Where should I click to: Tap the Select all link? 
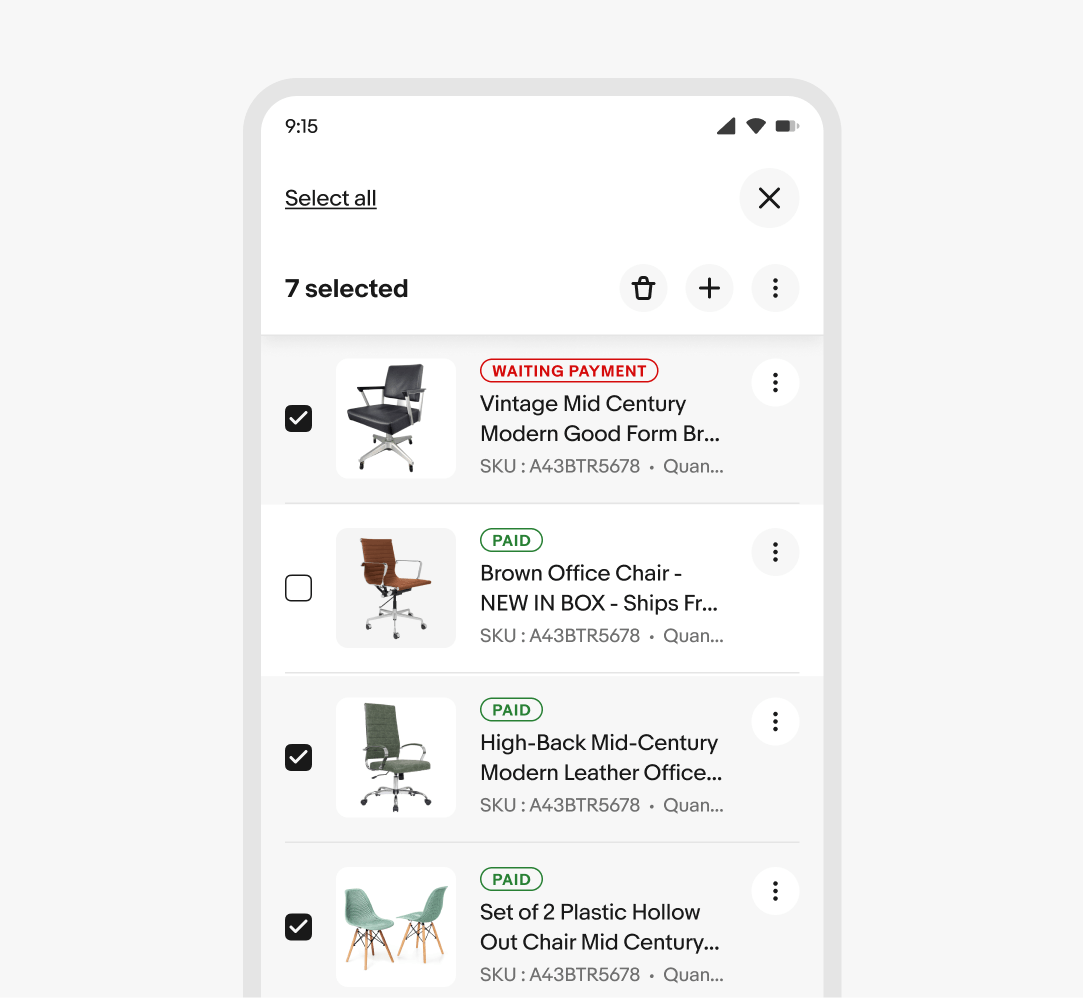pos(330,198)
